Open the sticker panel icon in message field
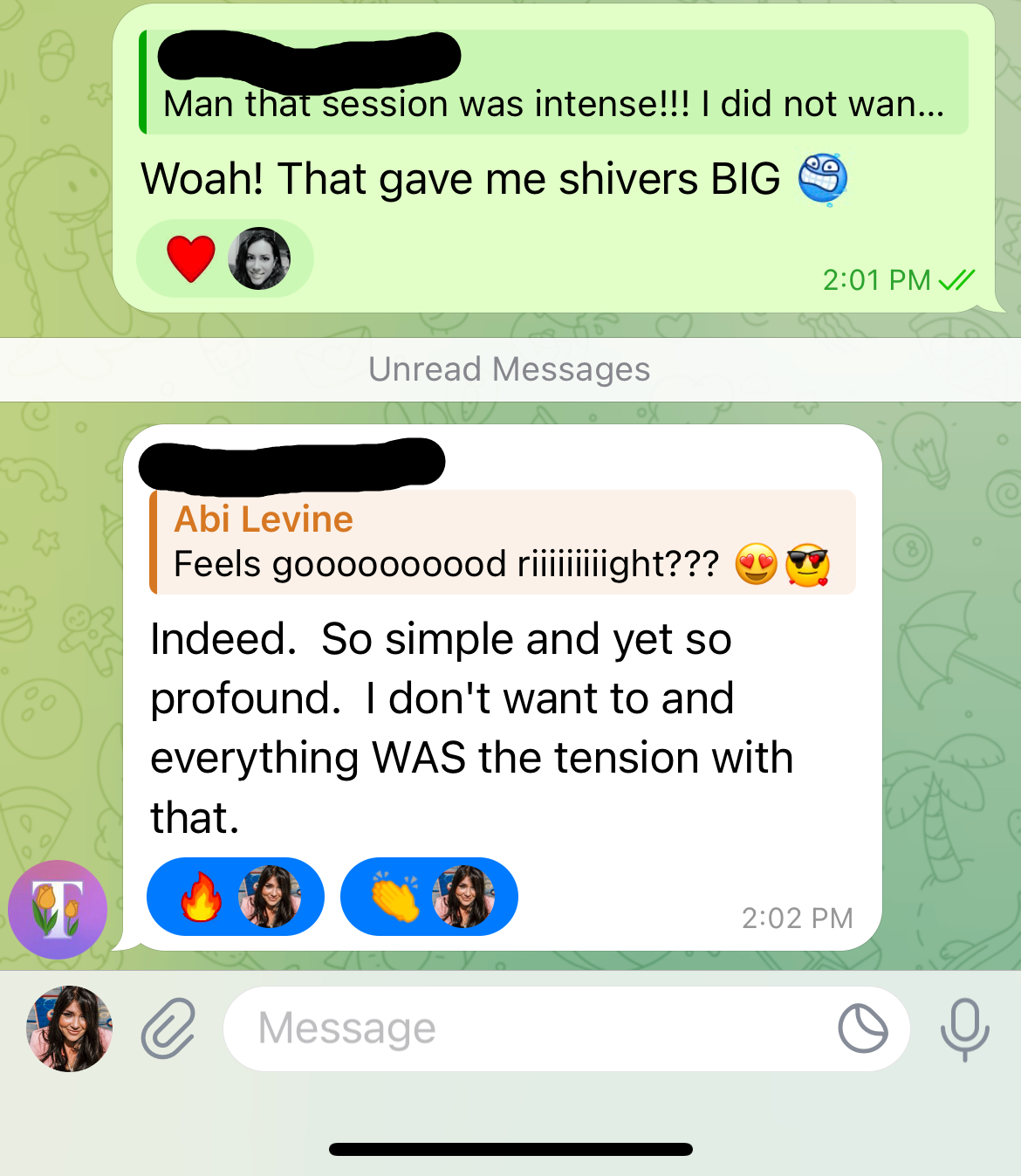The image size is (1021, 1176). click(x=862, y=1028)
